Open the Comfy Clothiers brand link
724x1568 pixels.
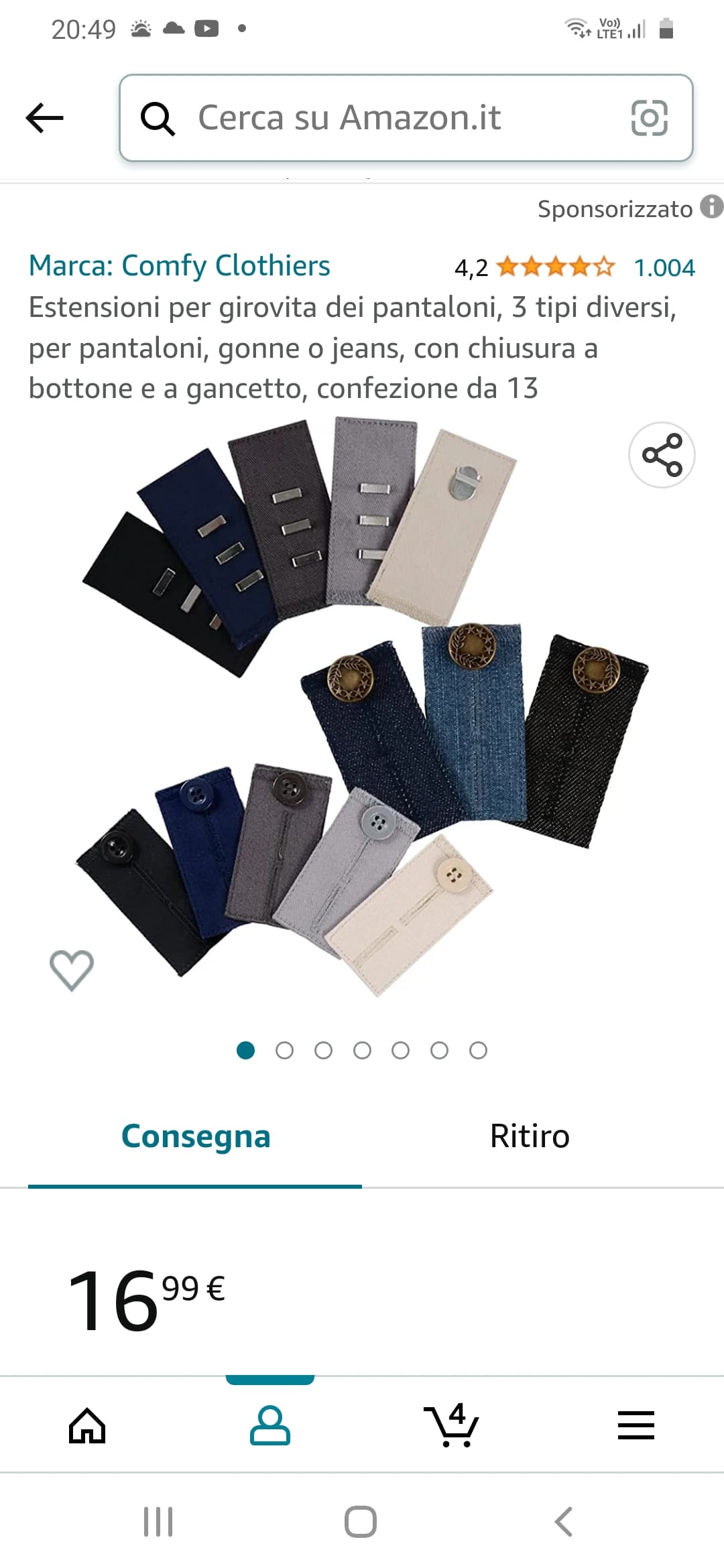tap(179, 266)
